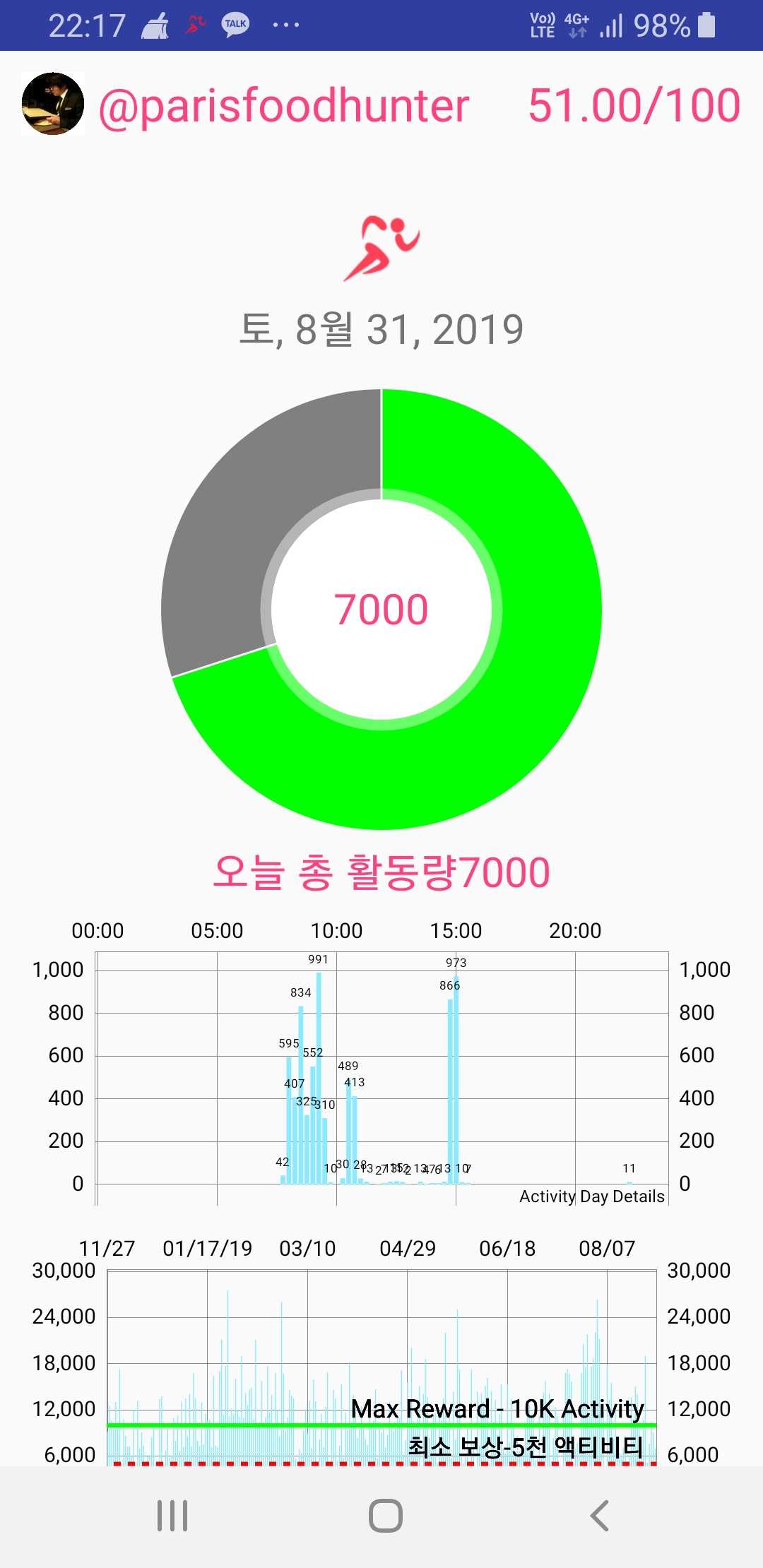The height and width of the screenshot is (1568, 763).
Task: Tap the red running man icon
Action: (x=381, y=249)
